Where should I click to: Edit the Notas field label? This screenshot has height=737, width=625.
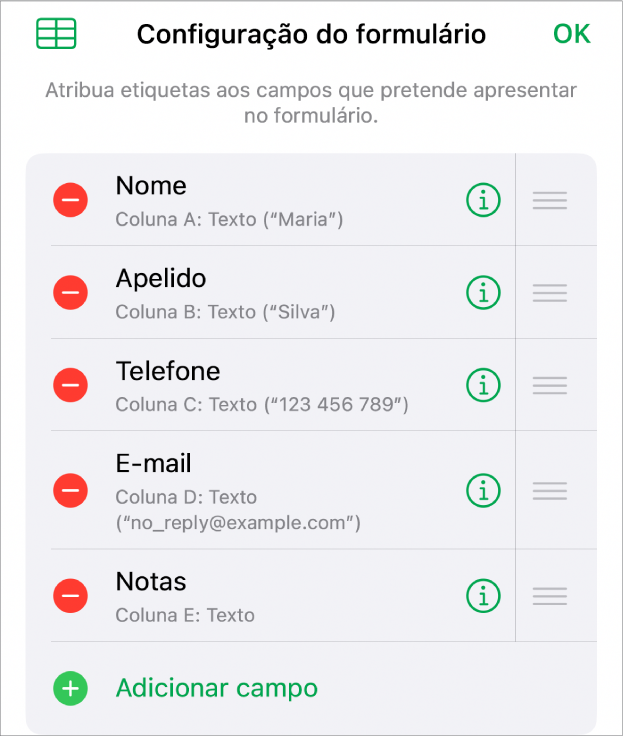(151, 582)
